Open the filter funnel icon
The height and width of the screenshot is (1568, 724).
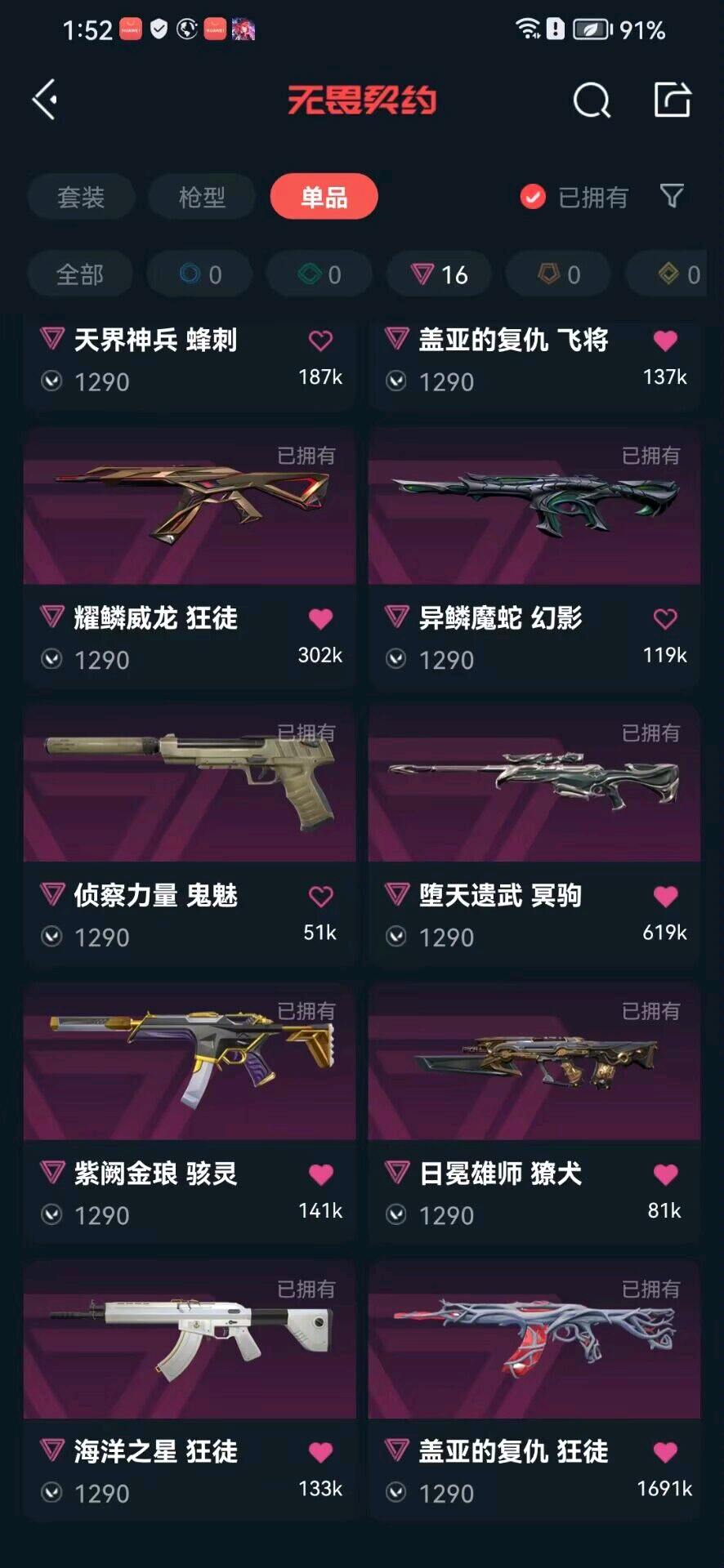672,196
